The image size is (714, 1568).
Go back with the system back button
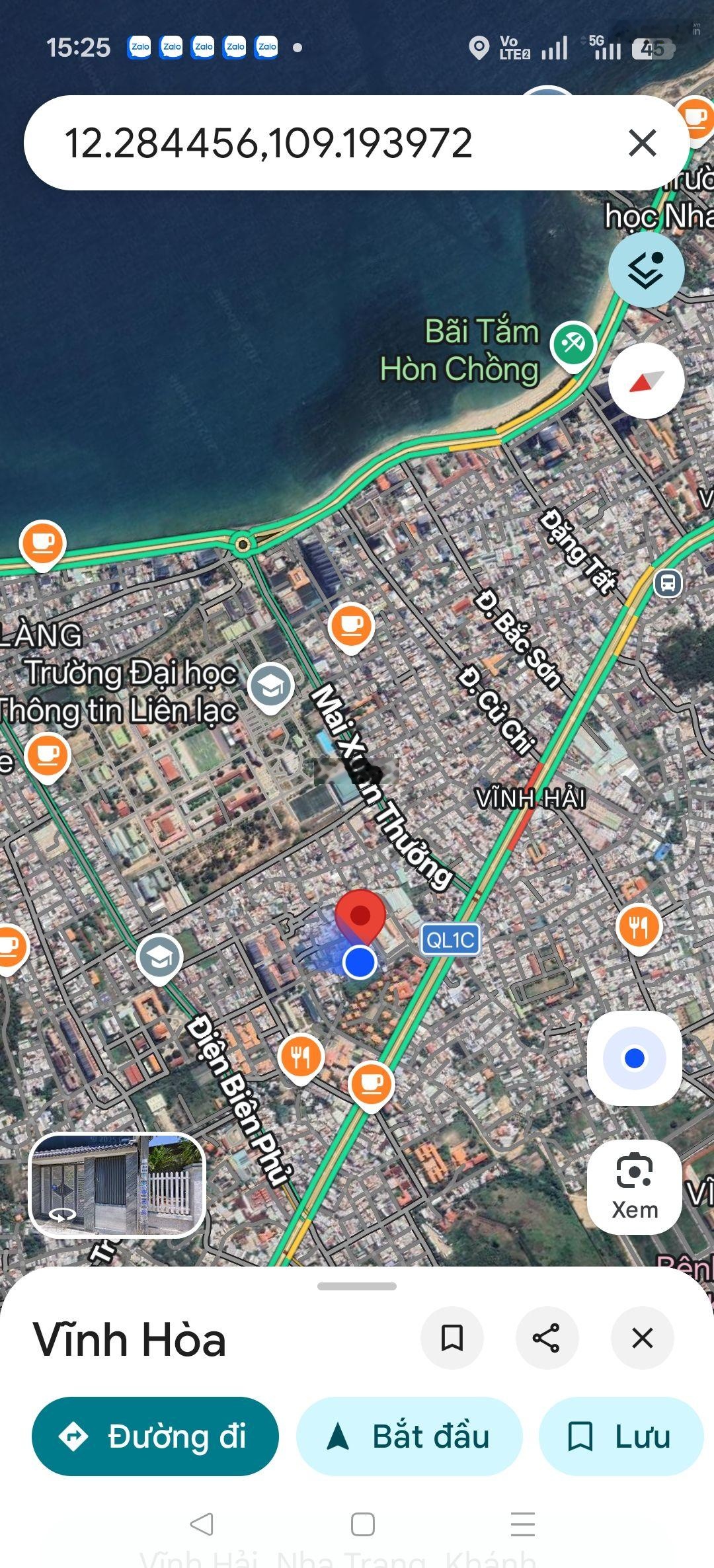coord(201,1524)
